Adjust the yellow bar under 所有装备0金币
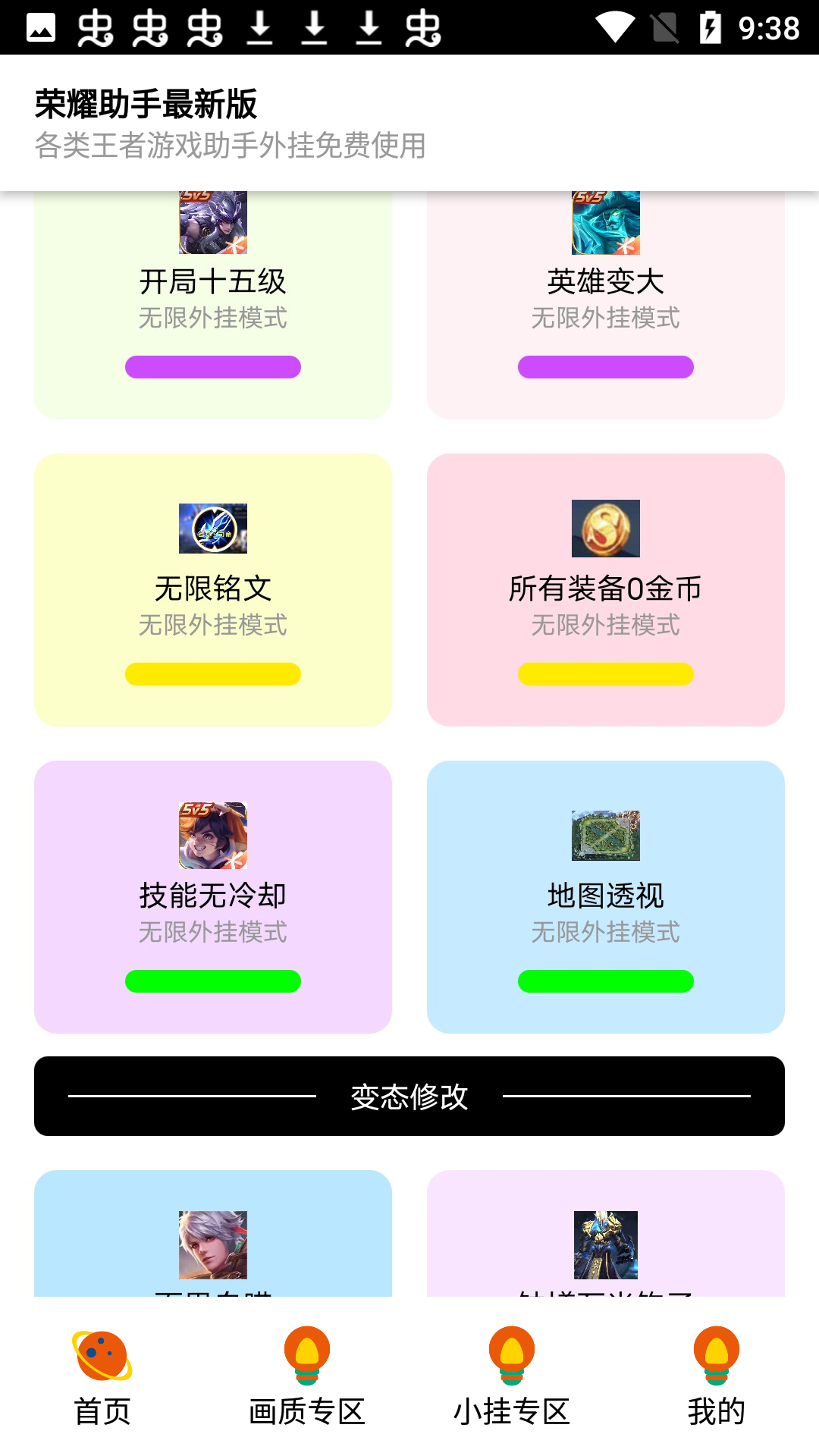 tap(605, 673)
